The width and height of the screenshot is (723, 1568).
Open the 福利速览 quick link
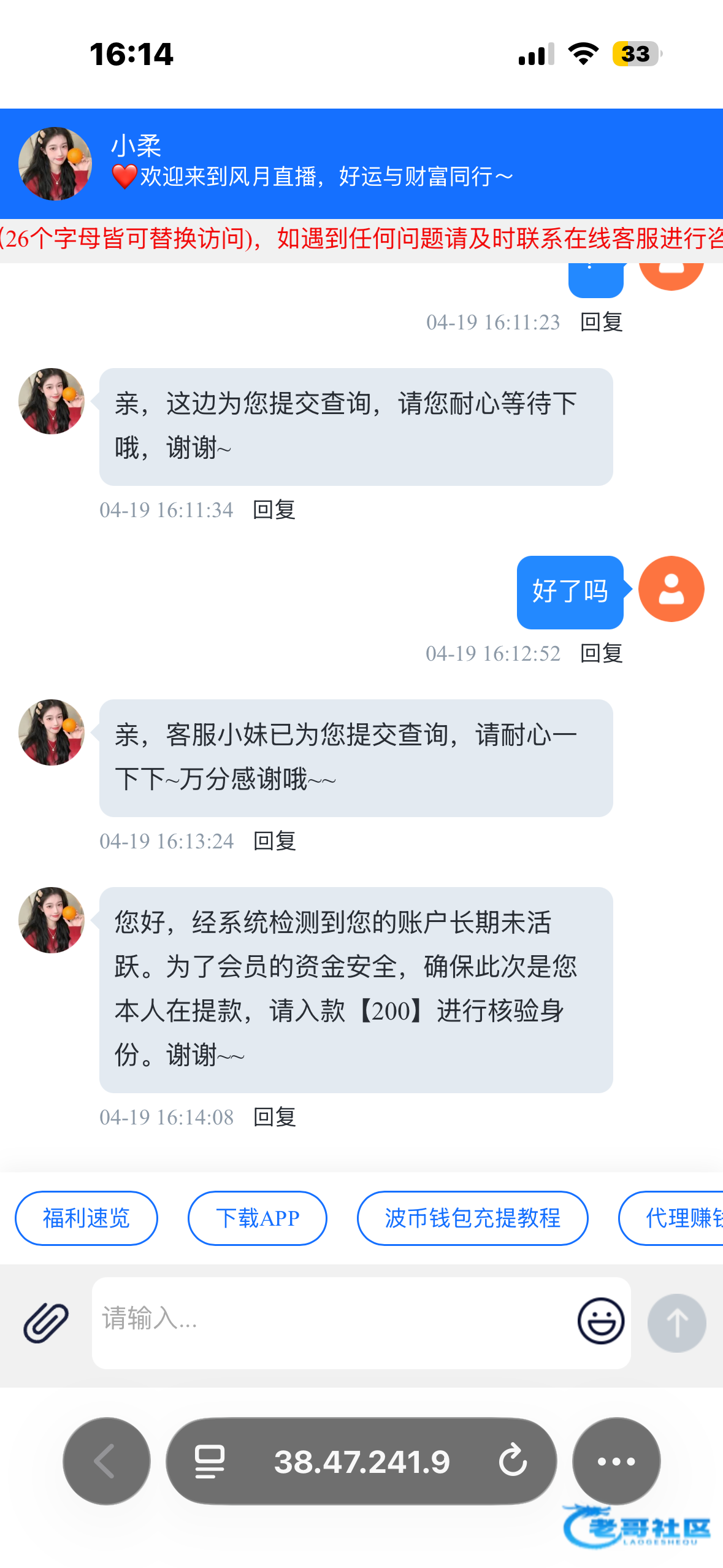[86, 1218]
